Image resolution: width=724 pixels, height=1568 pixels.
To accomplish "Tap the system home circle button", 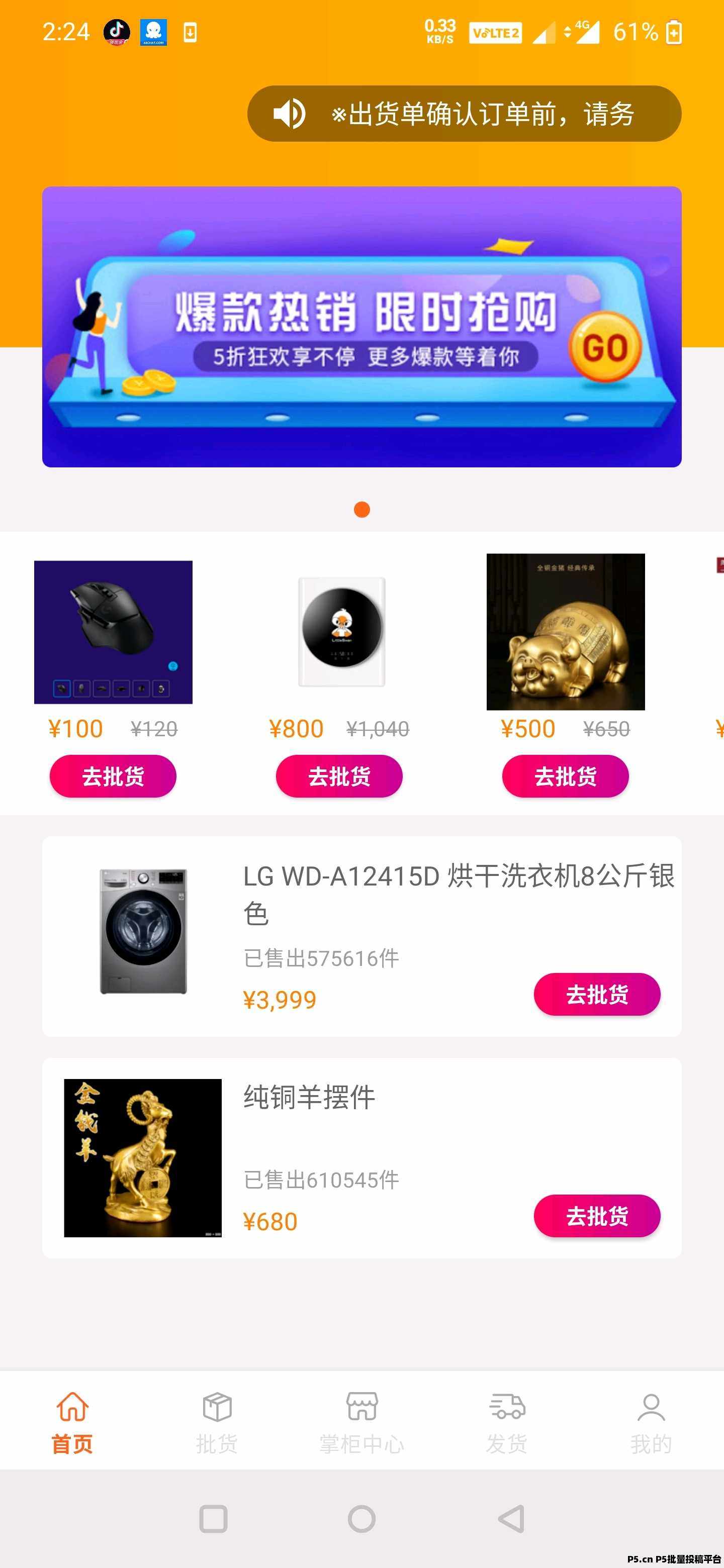I will 361,1519.
